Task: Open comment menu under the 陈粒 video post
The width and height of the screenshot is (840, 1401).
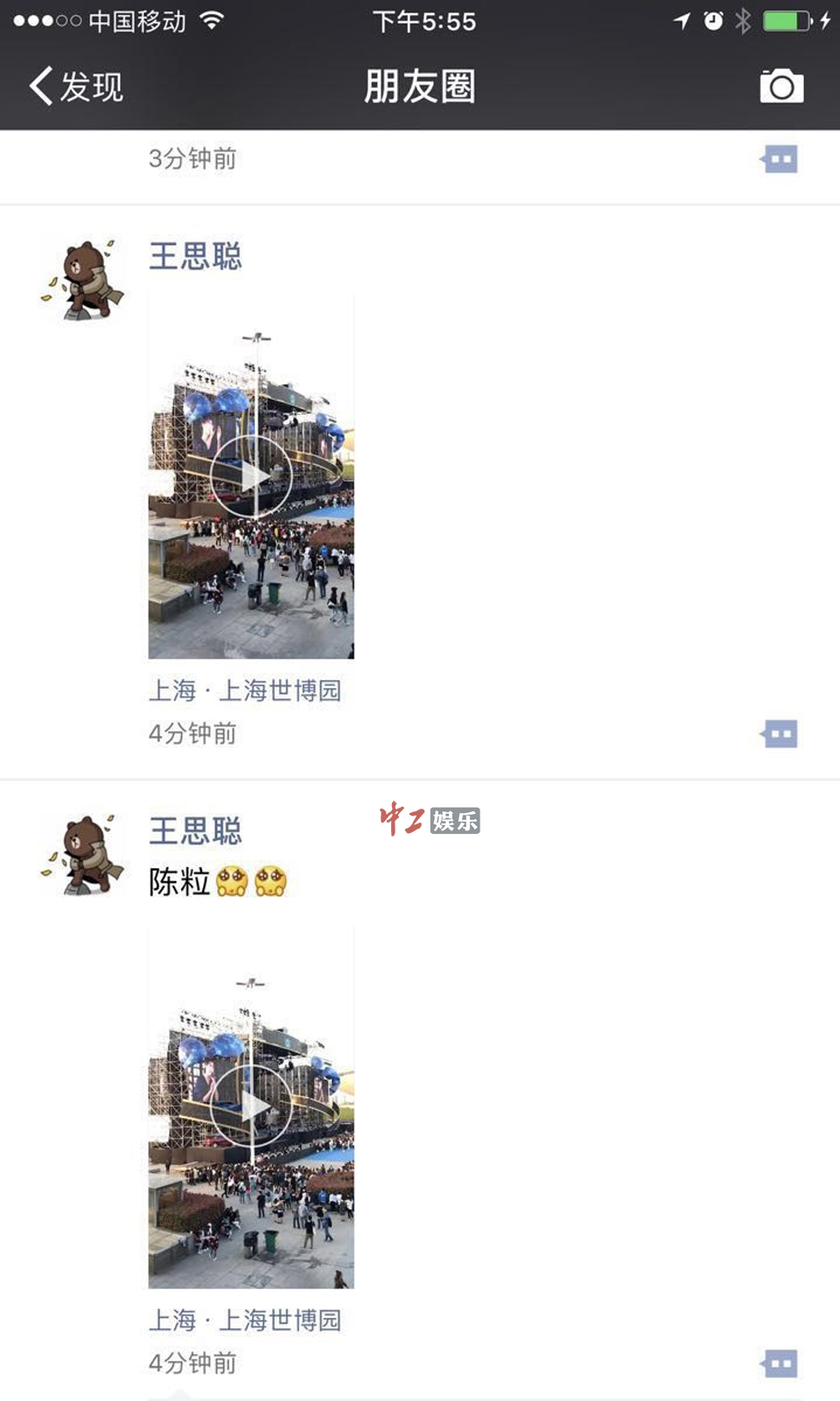Action: tap(779, 1363)
